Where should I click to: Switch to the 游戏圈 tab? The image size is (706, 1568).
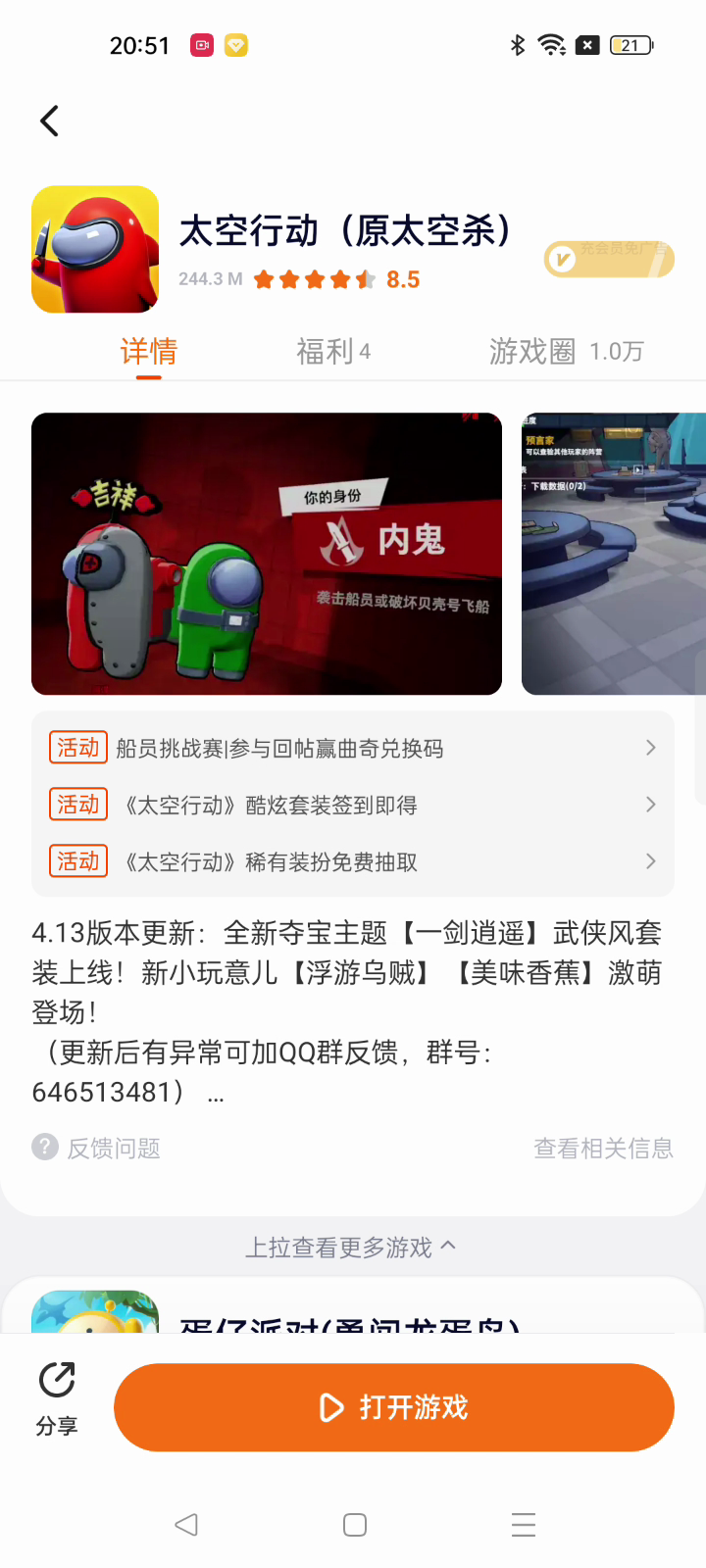566,351
